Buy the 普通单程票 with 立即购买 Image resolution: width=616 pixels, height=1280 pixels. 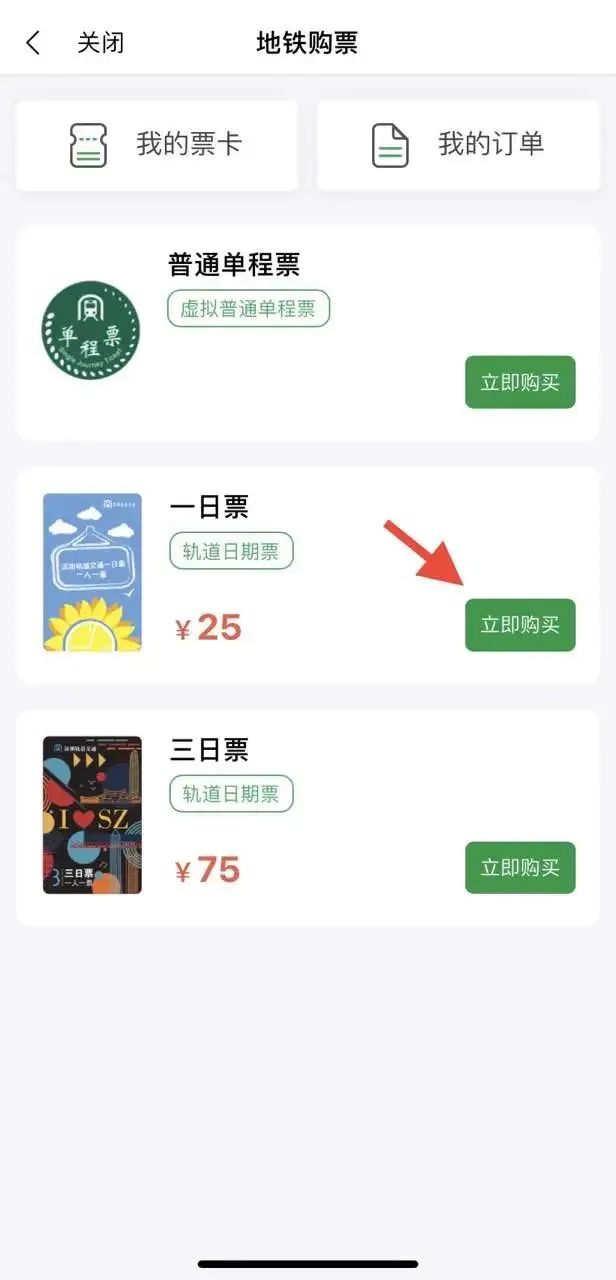click(520, 382)
